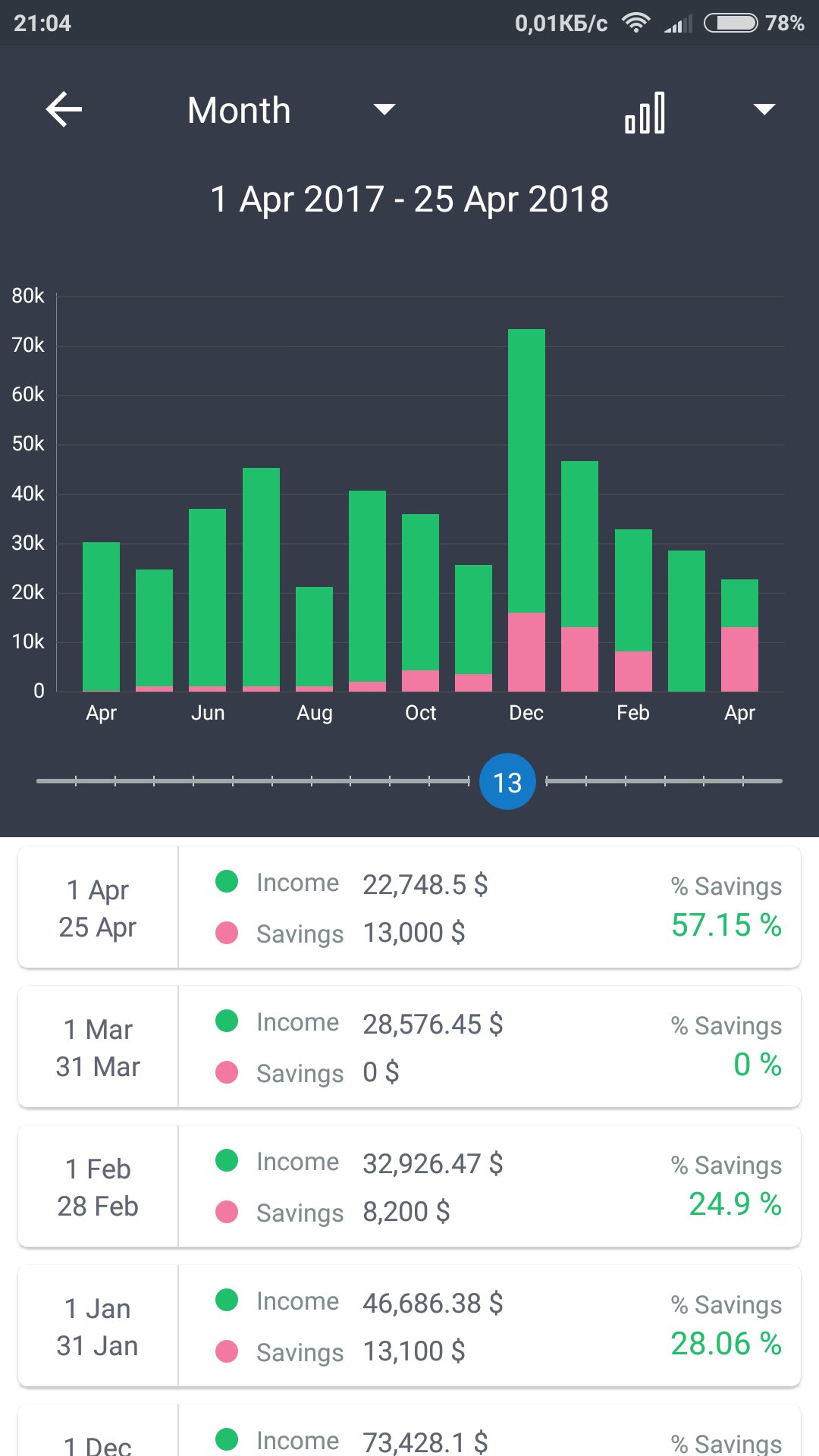Click the green Income dot on 1 Jan card
819x1456 pixels.
227,1301
